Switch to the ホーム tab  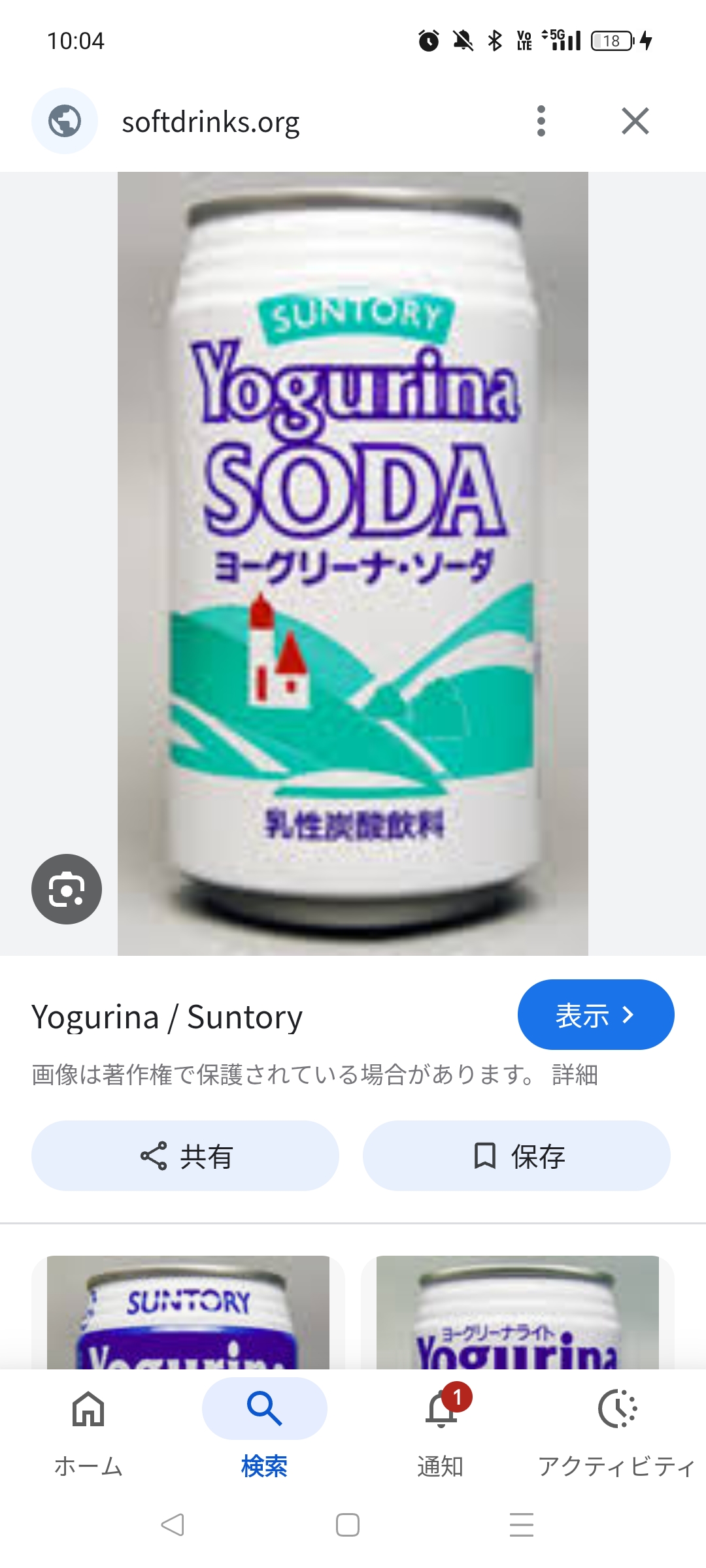click(x=88, y=1429)
